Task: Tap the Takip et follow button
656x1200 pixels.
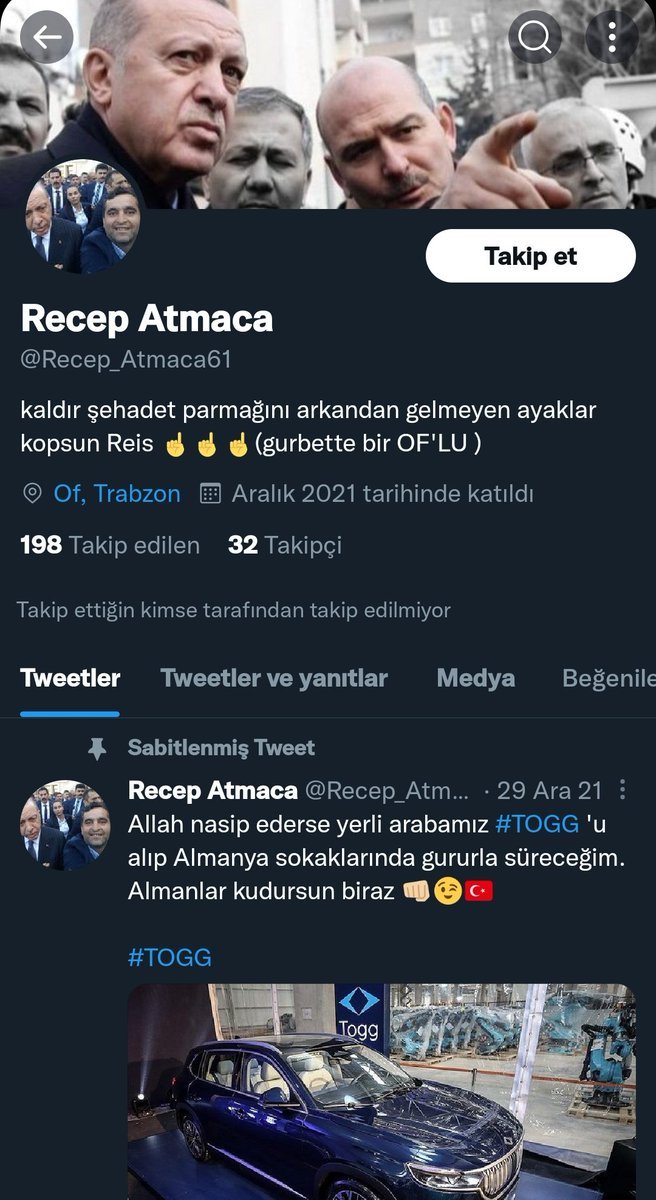Action: point(530,256)
